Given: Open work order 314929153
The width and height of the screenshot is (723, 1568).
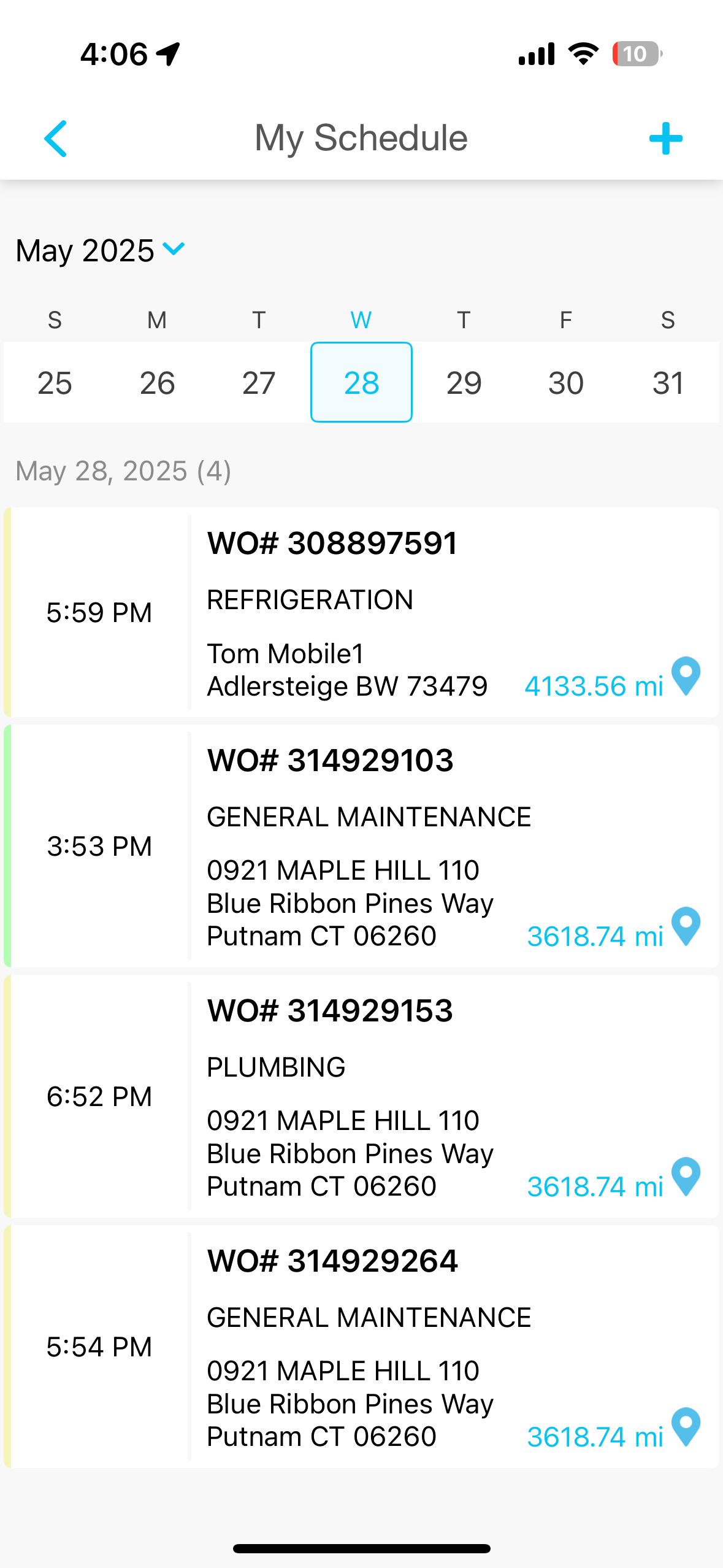Looking at the screenshot, I should [362, 1096].
